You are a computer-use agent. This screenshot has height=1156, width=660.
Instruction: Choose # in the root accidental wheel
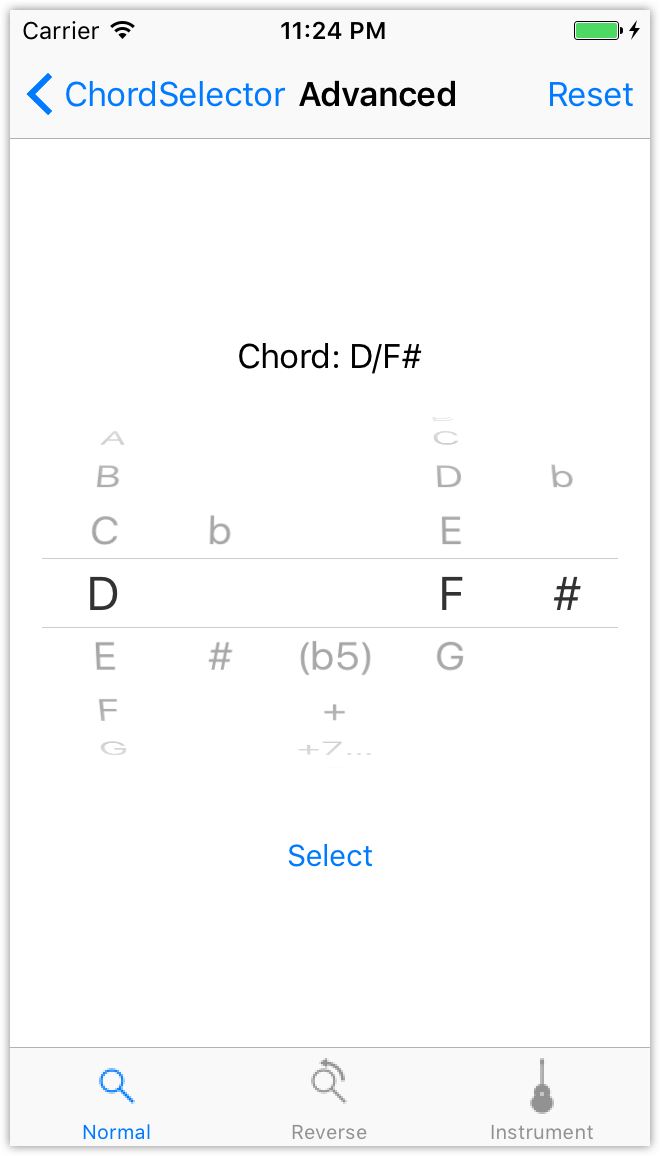(220, 656)
